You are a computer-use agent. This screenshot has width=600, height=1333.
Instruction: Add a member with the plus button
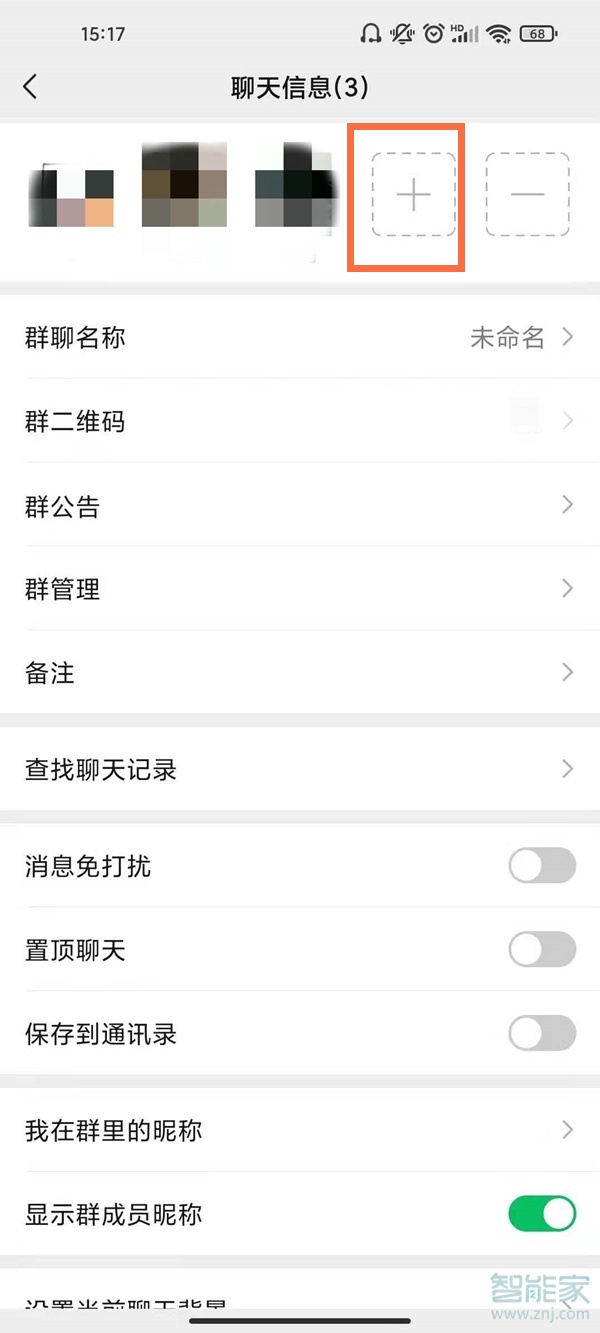[x=414, y=195]
